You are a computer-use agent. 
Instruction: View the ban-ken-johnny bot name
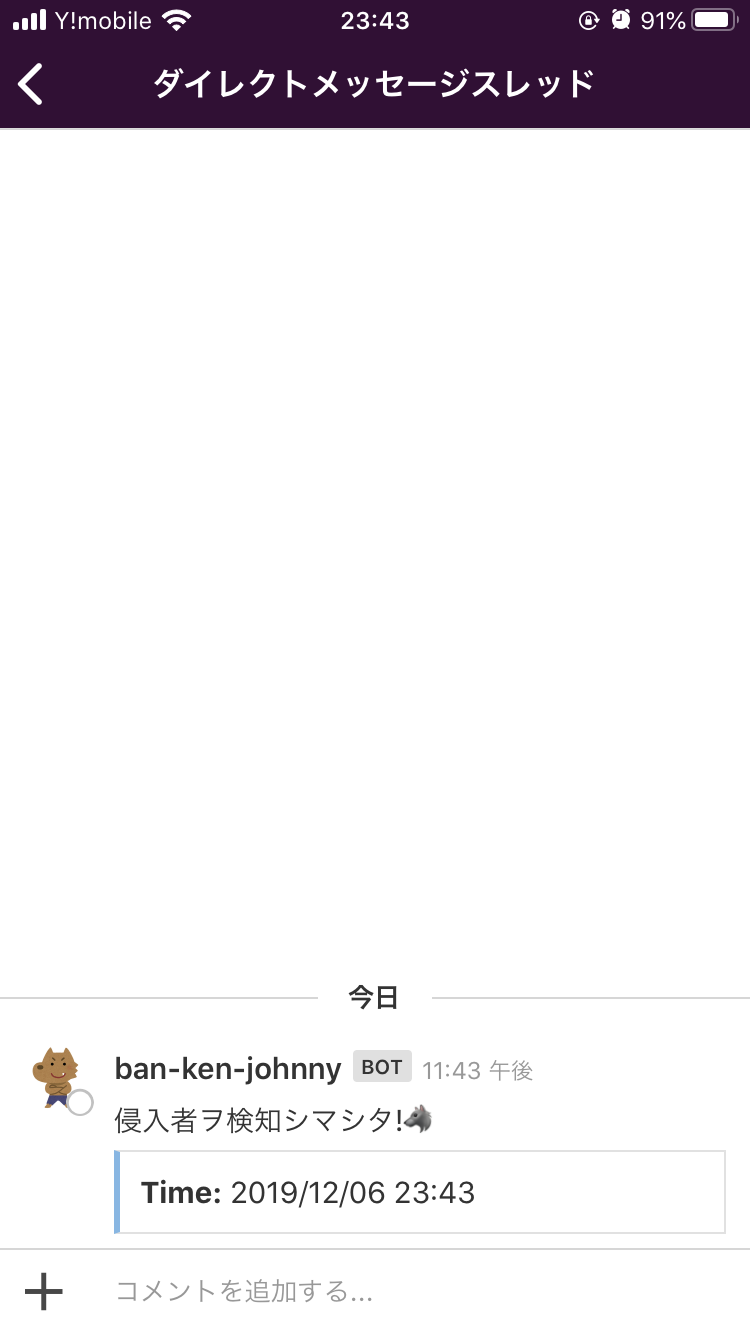228,1069
